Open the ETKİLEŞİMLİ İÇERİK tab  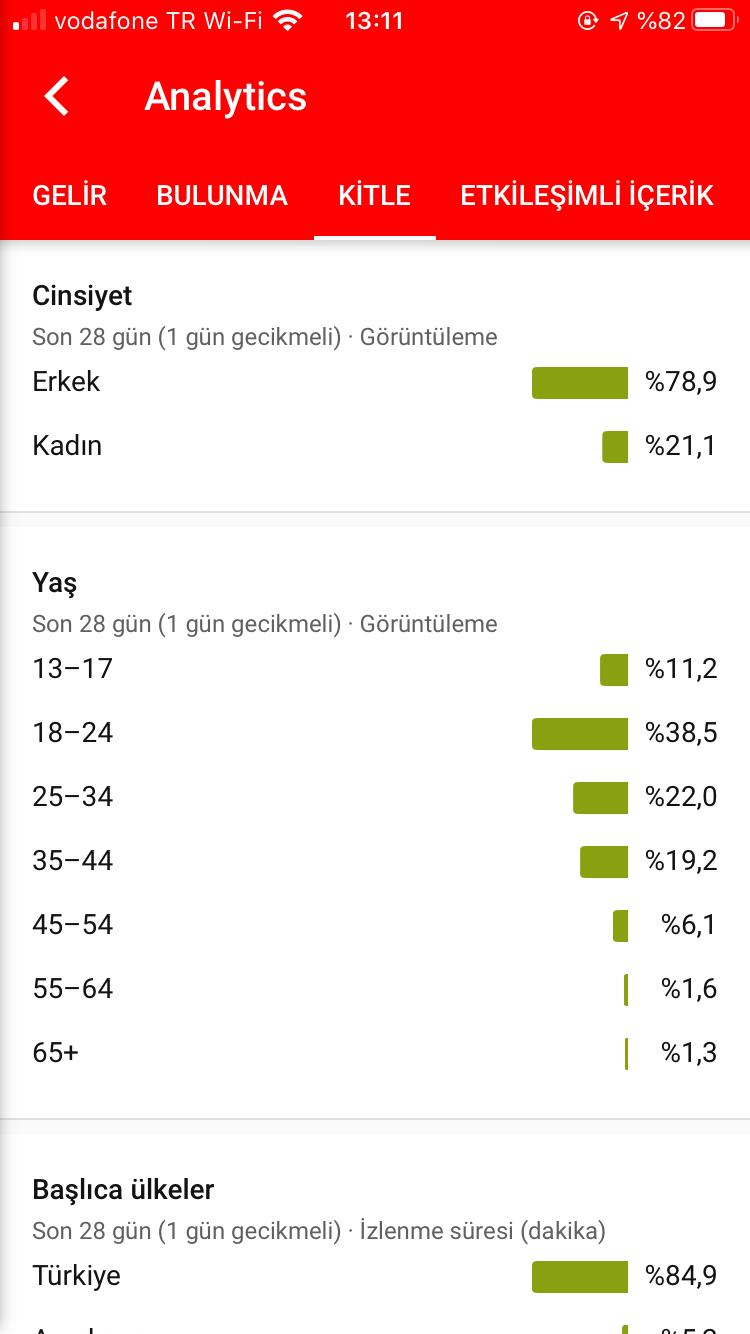click(587, 196)
